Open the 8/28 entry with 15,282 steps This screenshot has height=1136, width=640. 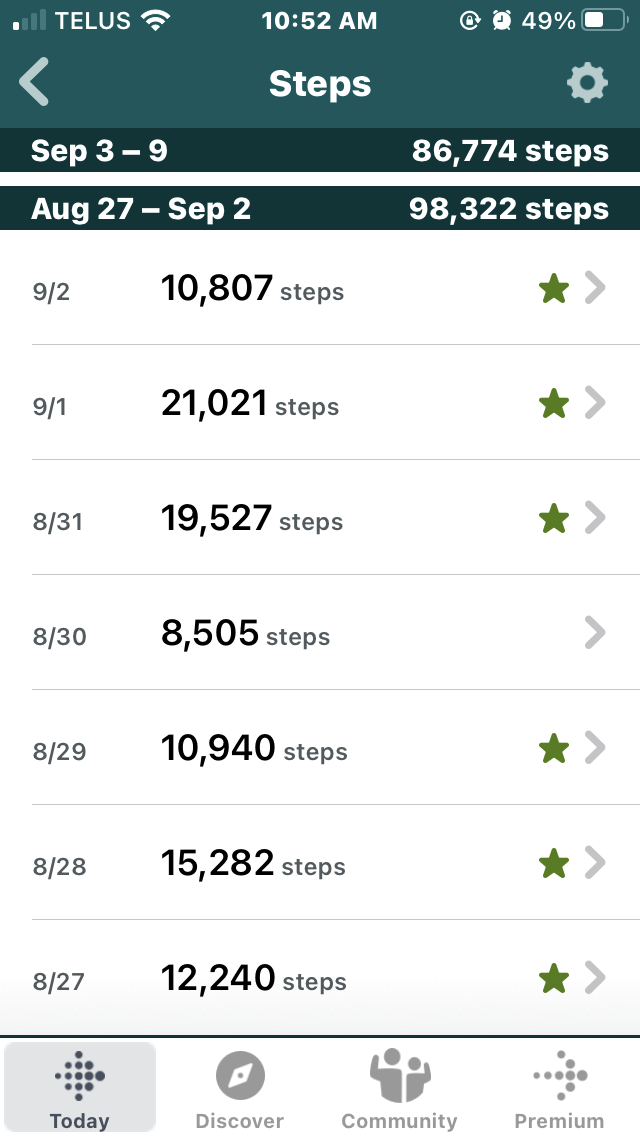[x=320, y=863]
